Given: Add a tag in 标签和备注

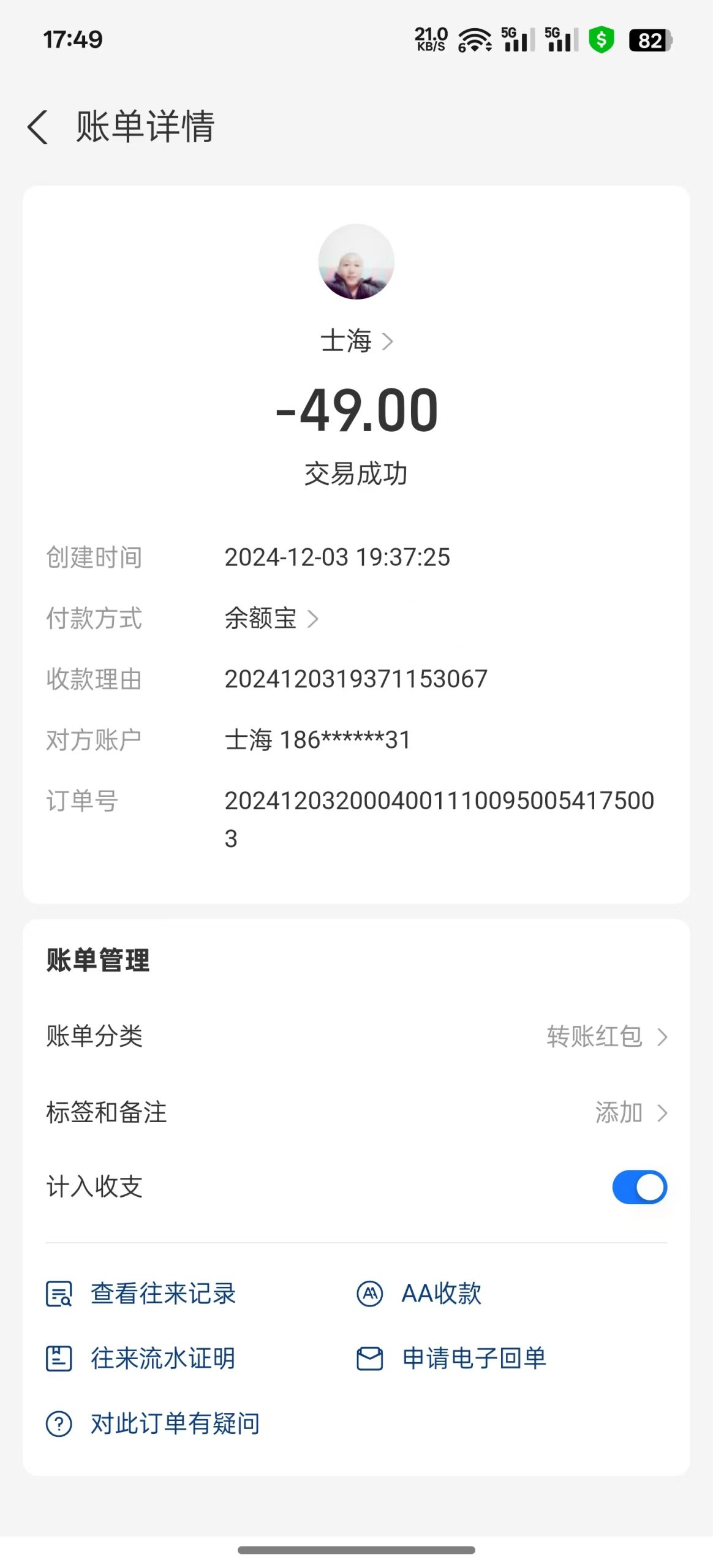Looking at the screenshot, I should (x=630, y=1112).
